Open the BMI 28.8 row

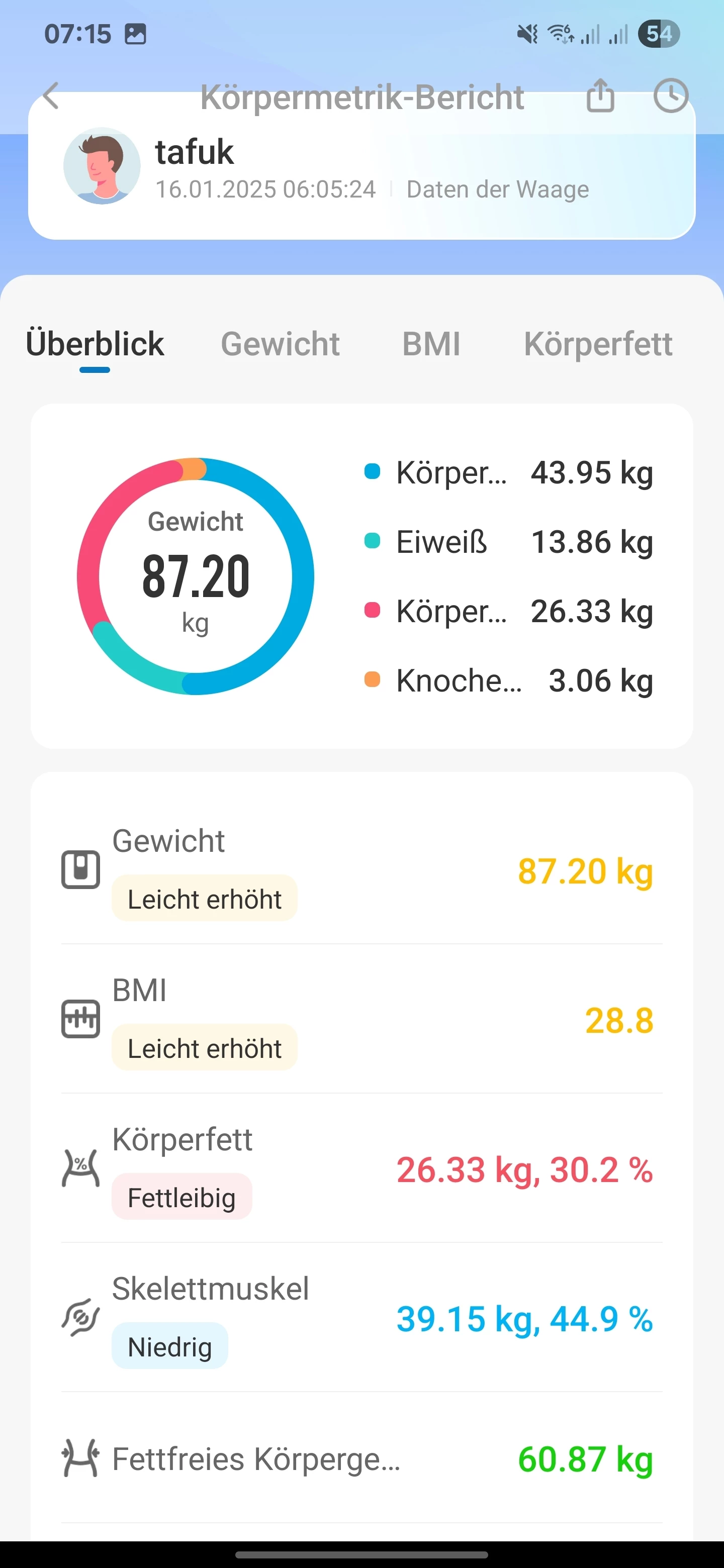pyautogui.click(x=361, y=1020)
